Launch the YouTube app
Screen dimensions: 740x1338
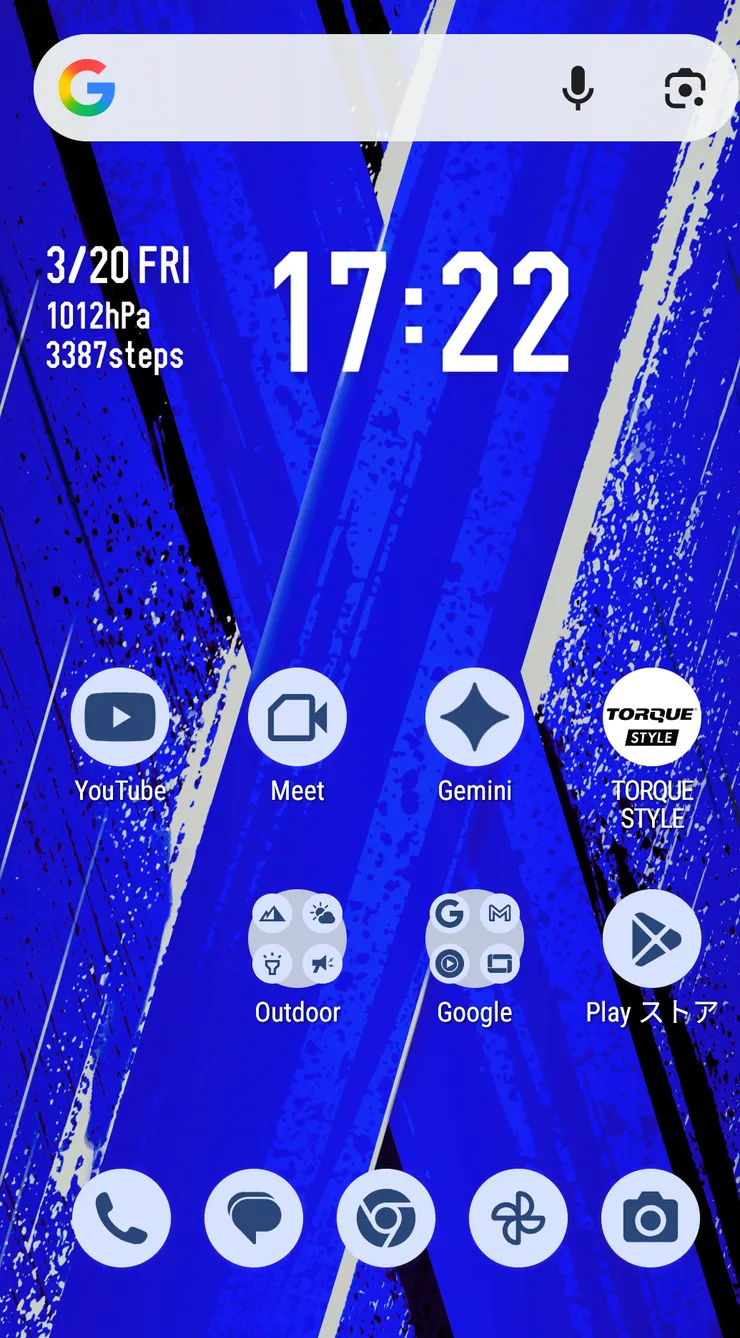click(120, 717)
